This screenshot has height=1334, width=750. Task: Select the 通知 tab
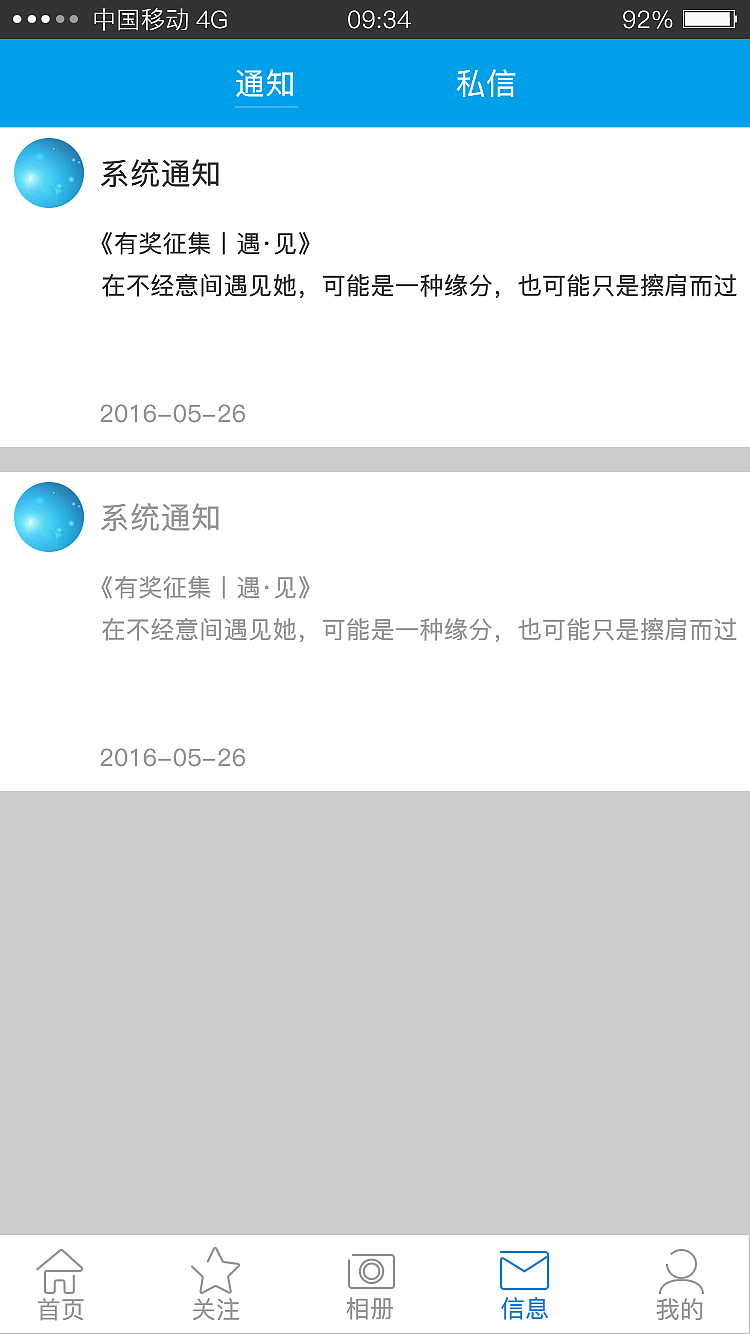point(265,83)
